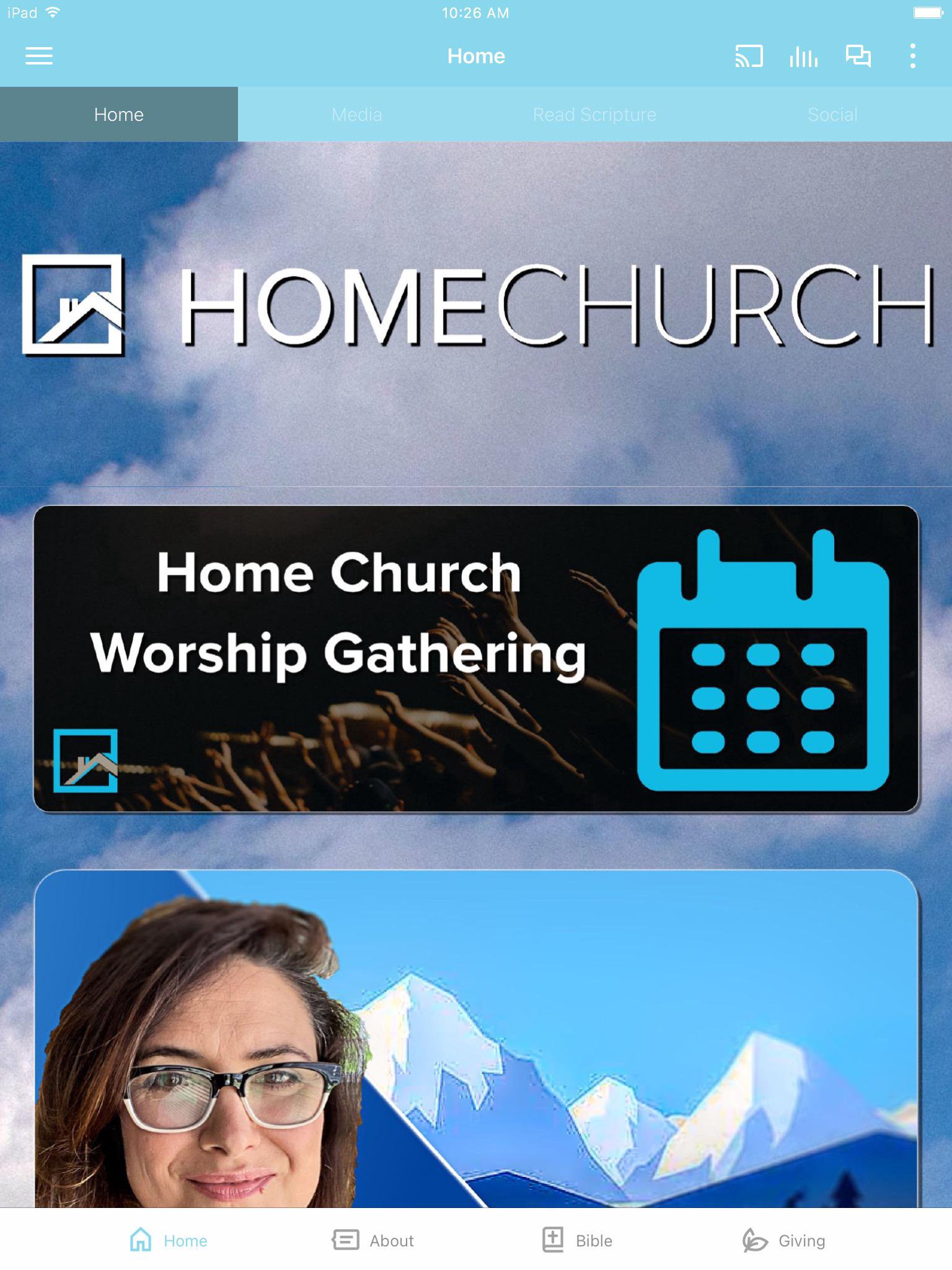Open the chat messages icon
The width and height of the screenshot is (952, 1270).
click(858, 56)
